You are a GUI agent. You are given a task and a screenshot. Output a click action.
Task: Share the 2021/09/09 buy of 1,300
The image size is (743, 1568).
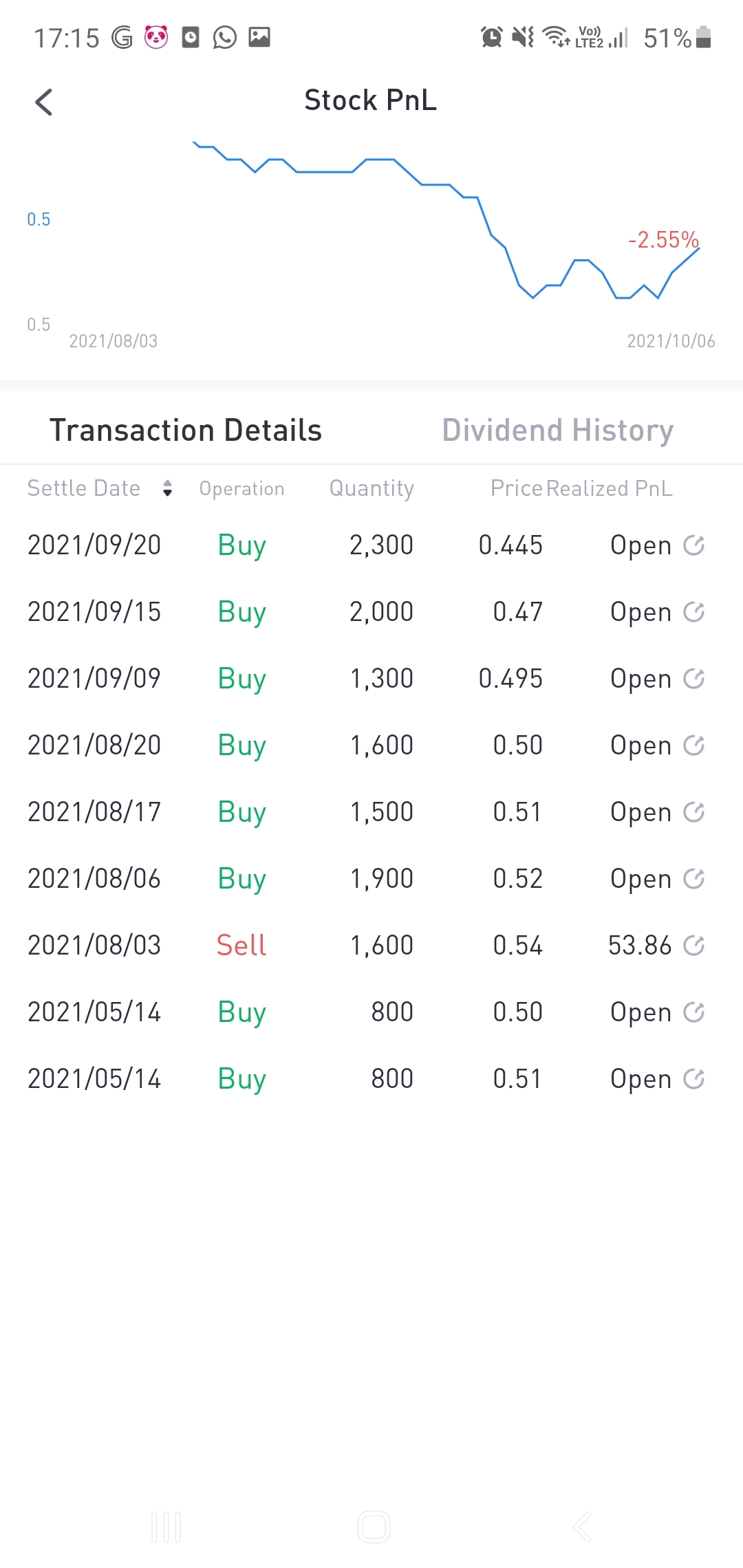coord(693,679)
